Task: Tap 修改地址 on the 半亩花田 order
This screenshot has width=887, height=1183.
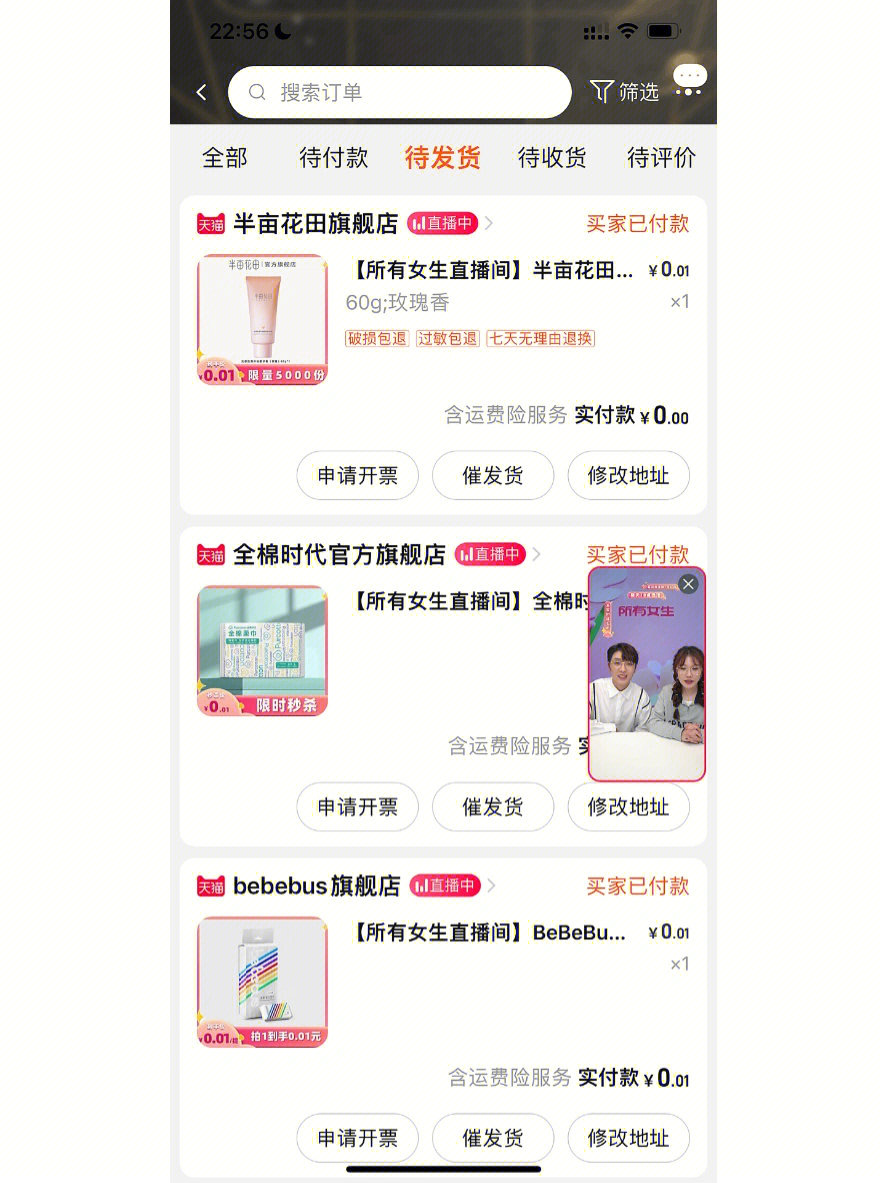Action: tap(628, 475)
